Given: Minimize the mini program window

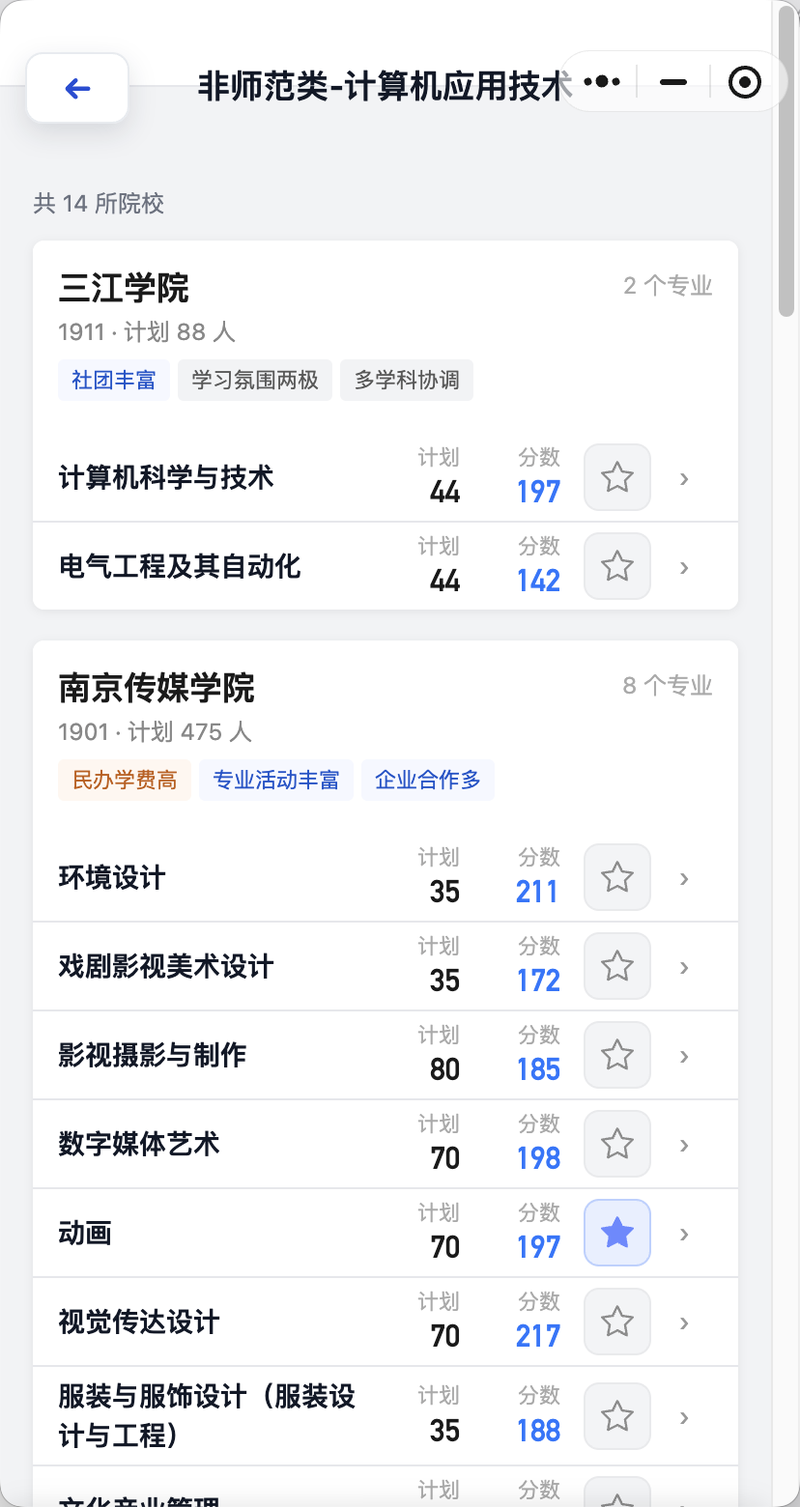Looking at the screenshot, I should click(x=673, y=82).
